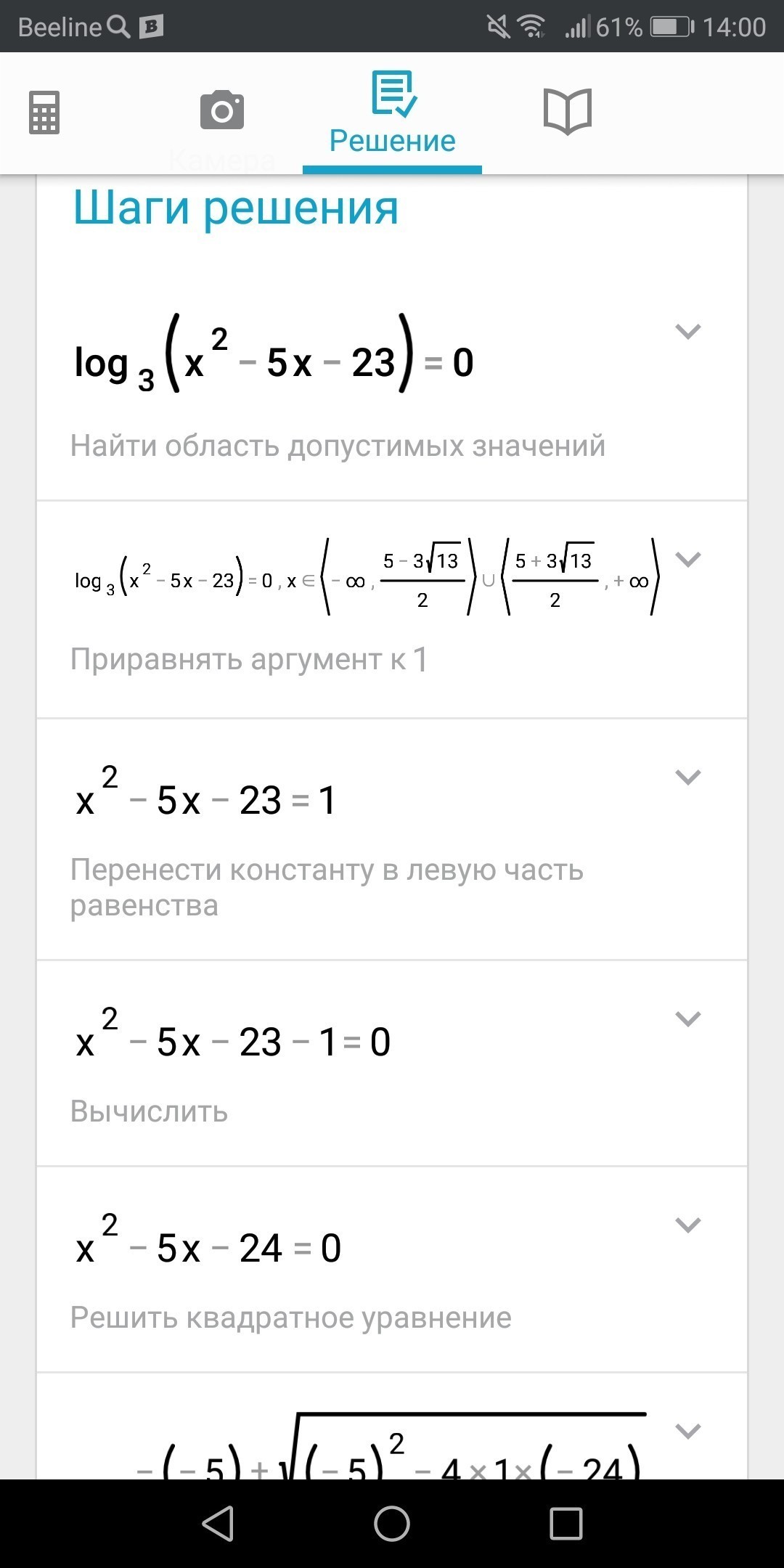Screen dimensions: 784x1568
Task: Expand the step 'Приравнять аргумент к 1'
Action: point(687,559)
